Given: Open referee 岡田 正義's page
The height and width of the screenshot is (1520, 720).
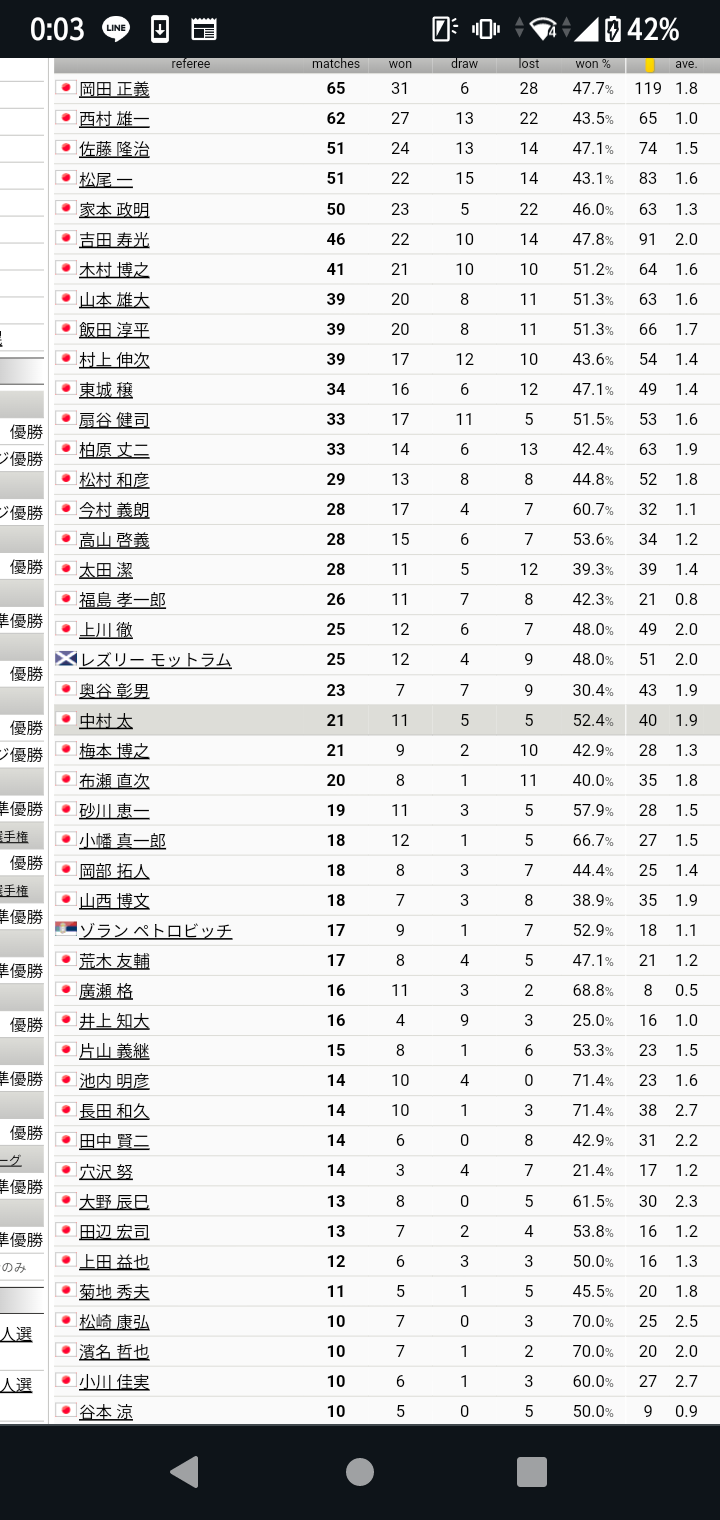Looking at the screenshot, I should pos(114,89).
